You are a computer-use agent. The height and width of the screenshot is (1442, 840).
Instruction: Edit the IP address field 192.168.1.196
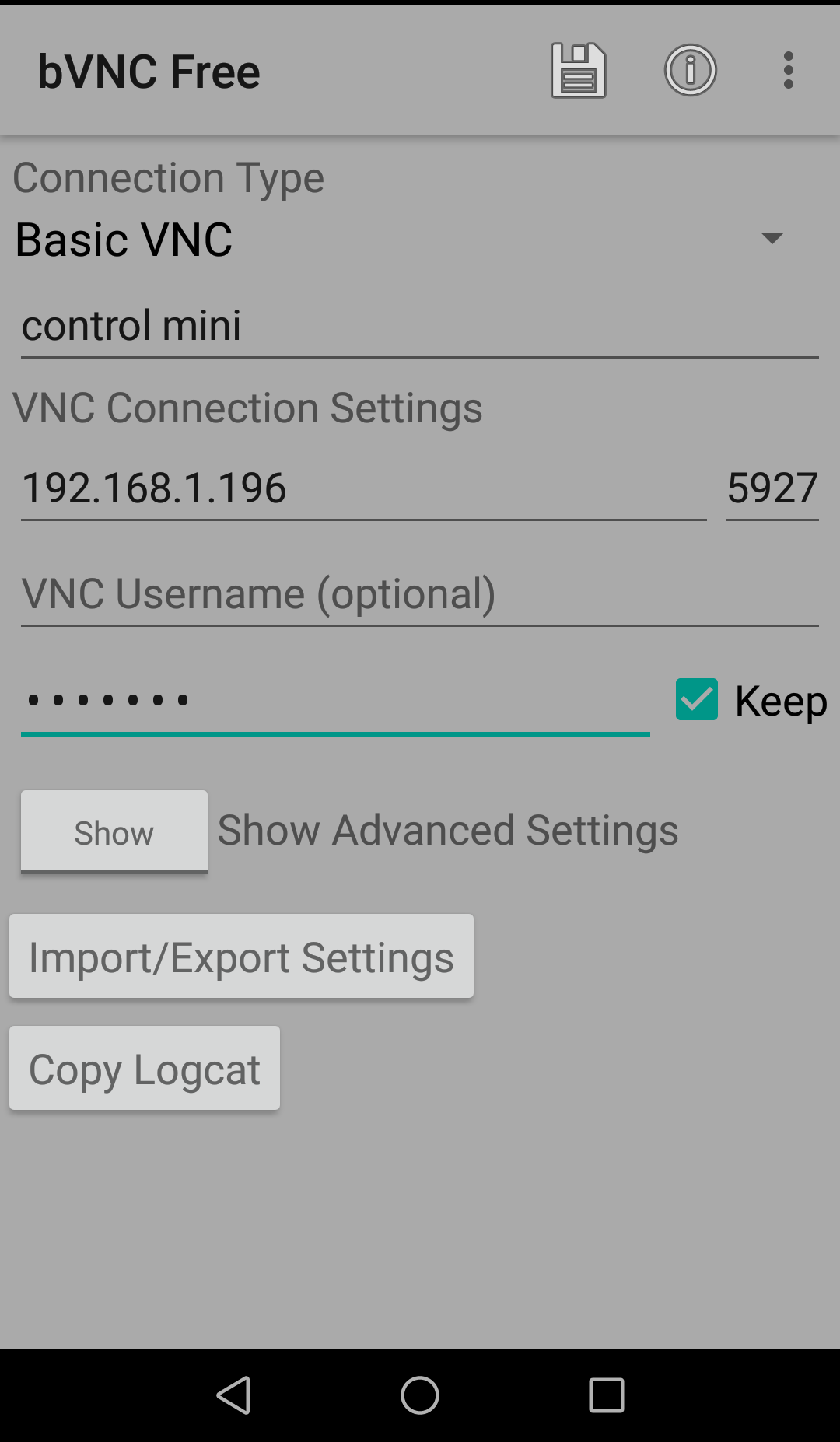[x=363, y=488]
